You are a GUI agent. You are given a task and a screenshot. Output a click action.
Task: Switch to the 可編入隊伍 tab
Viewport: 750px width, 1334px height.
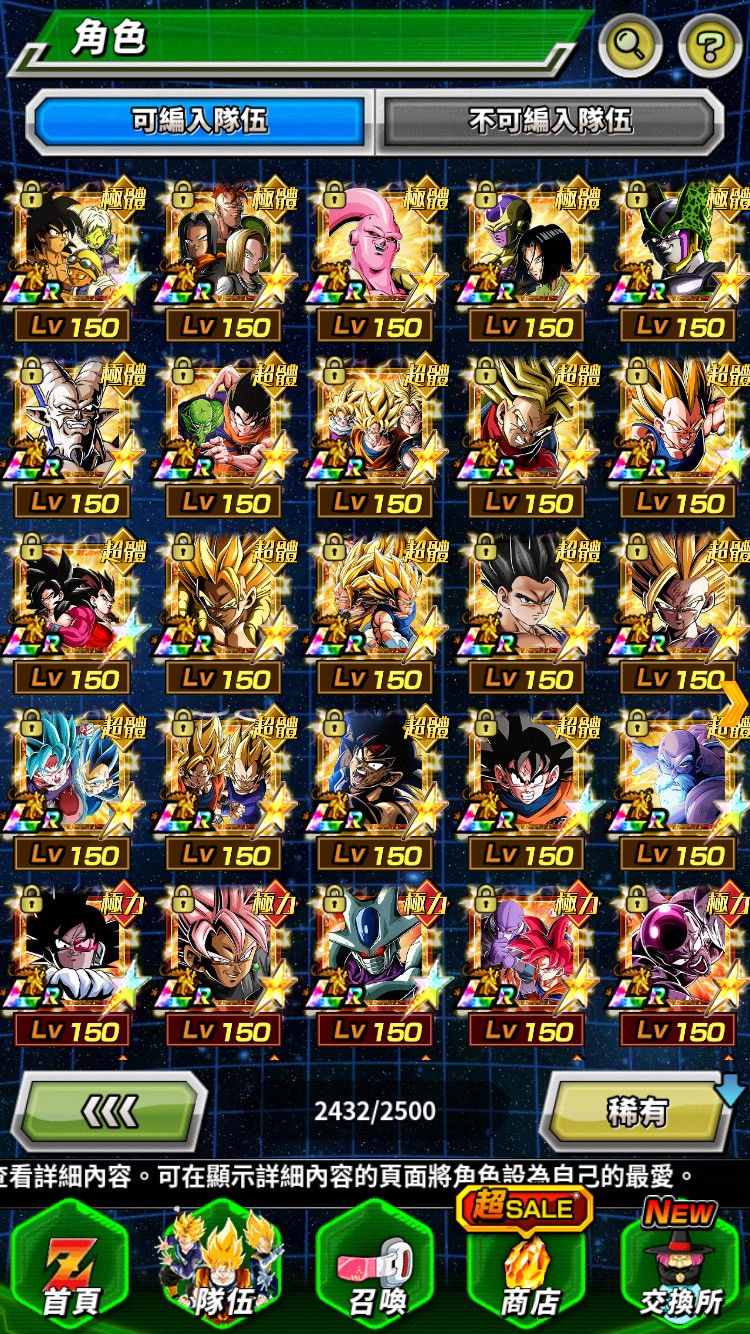(x=200, y=122)
